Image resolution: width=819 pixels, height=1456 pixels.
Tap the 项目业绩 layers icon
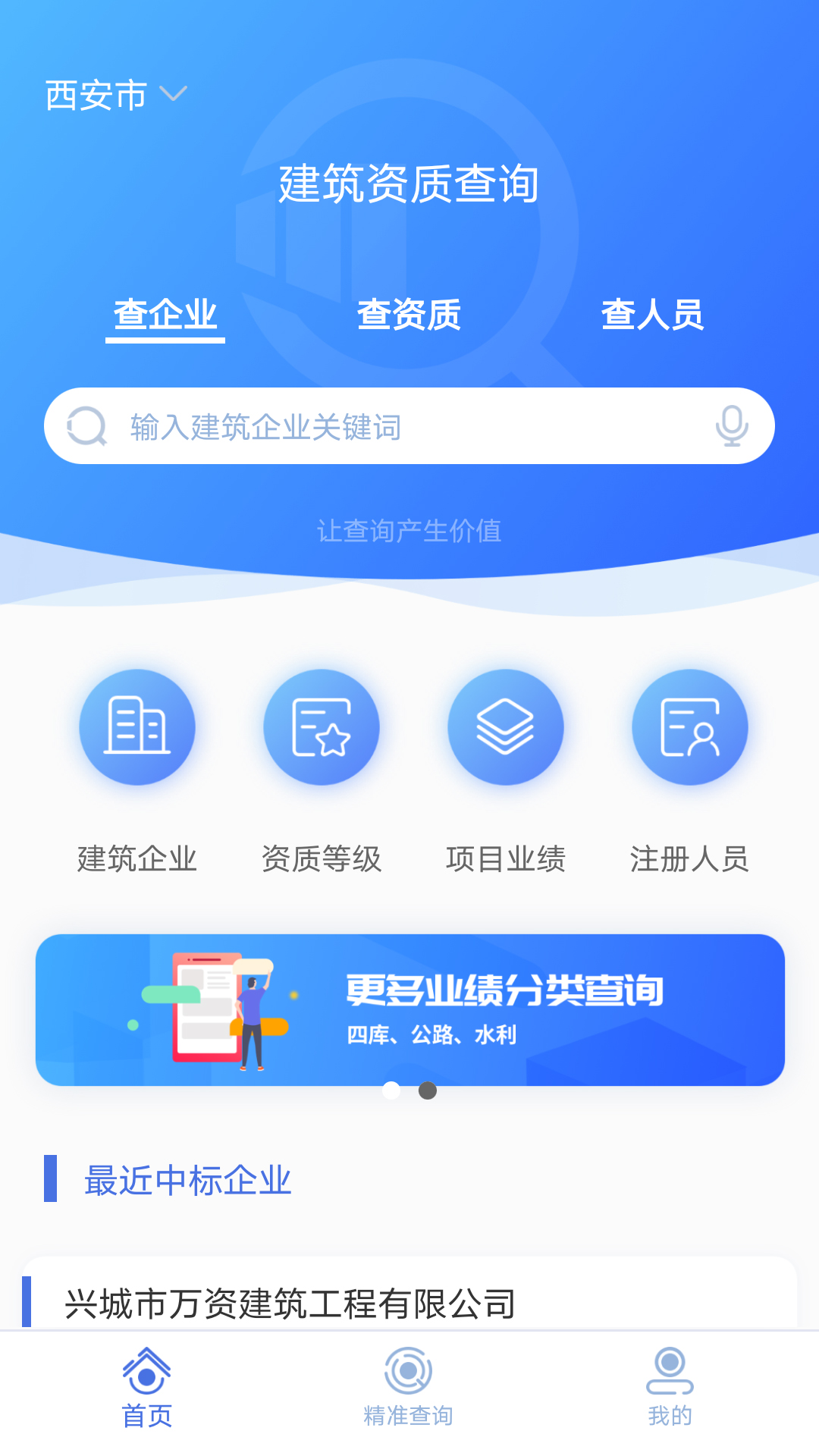506,726
